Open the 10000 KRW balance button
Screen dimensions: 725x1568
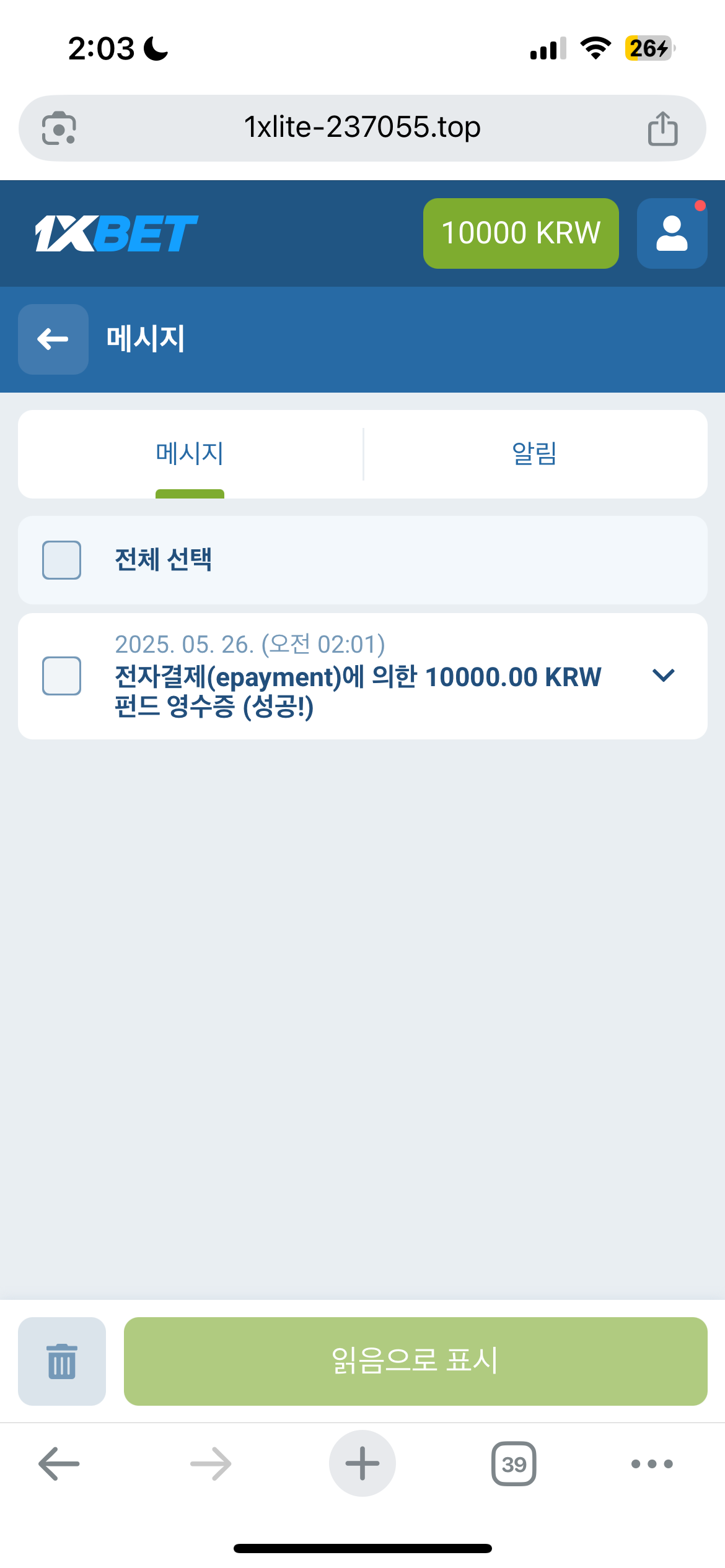[x=521, y=233]
